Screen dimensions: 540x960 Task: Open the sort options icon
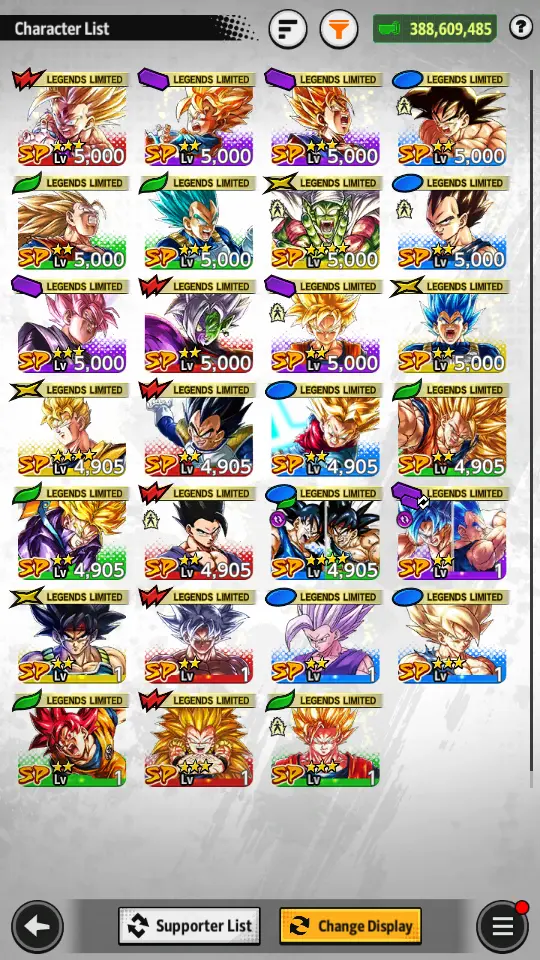[288, 28]
